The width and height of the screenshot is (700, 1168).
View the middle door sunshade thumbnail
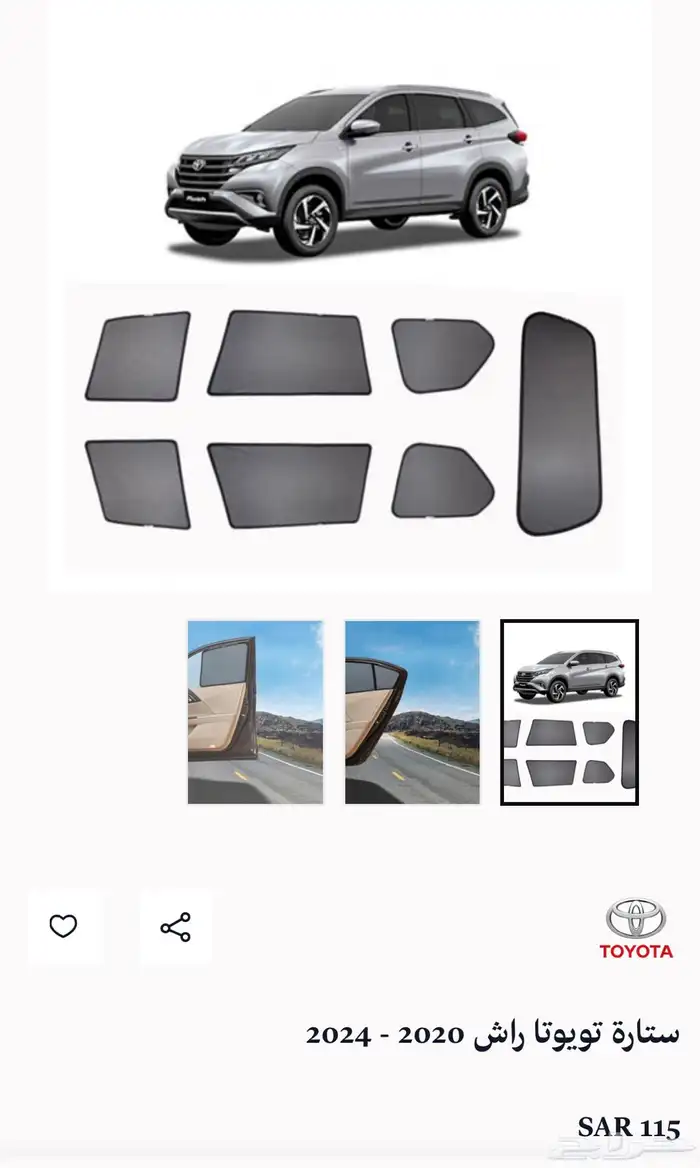tap(412, 712)
